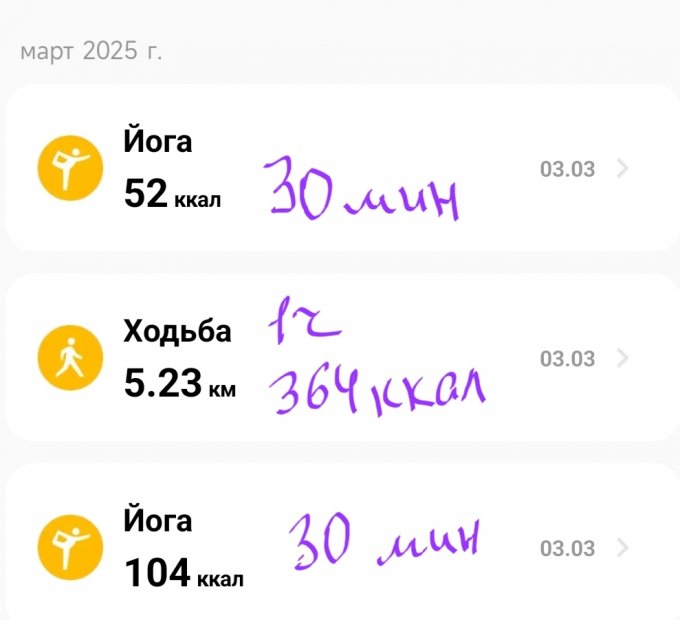Open the 104 kcal yoga workout

(340, 547)
